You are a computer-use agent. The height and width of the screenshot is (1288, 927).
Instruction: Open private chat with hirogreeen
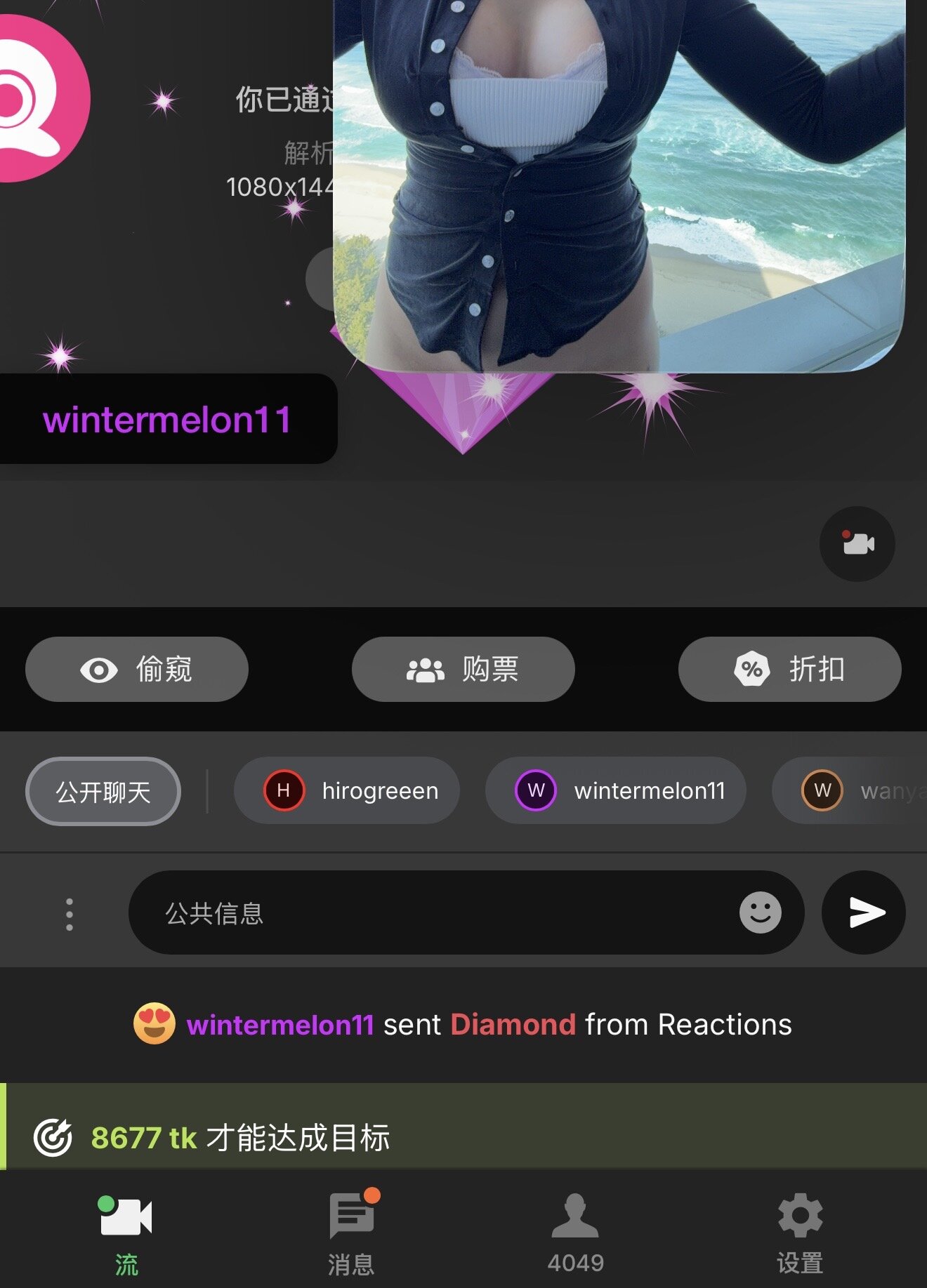[347, 791]
